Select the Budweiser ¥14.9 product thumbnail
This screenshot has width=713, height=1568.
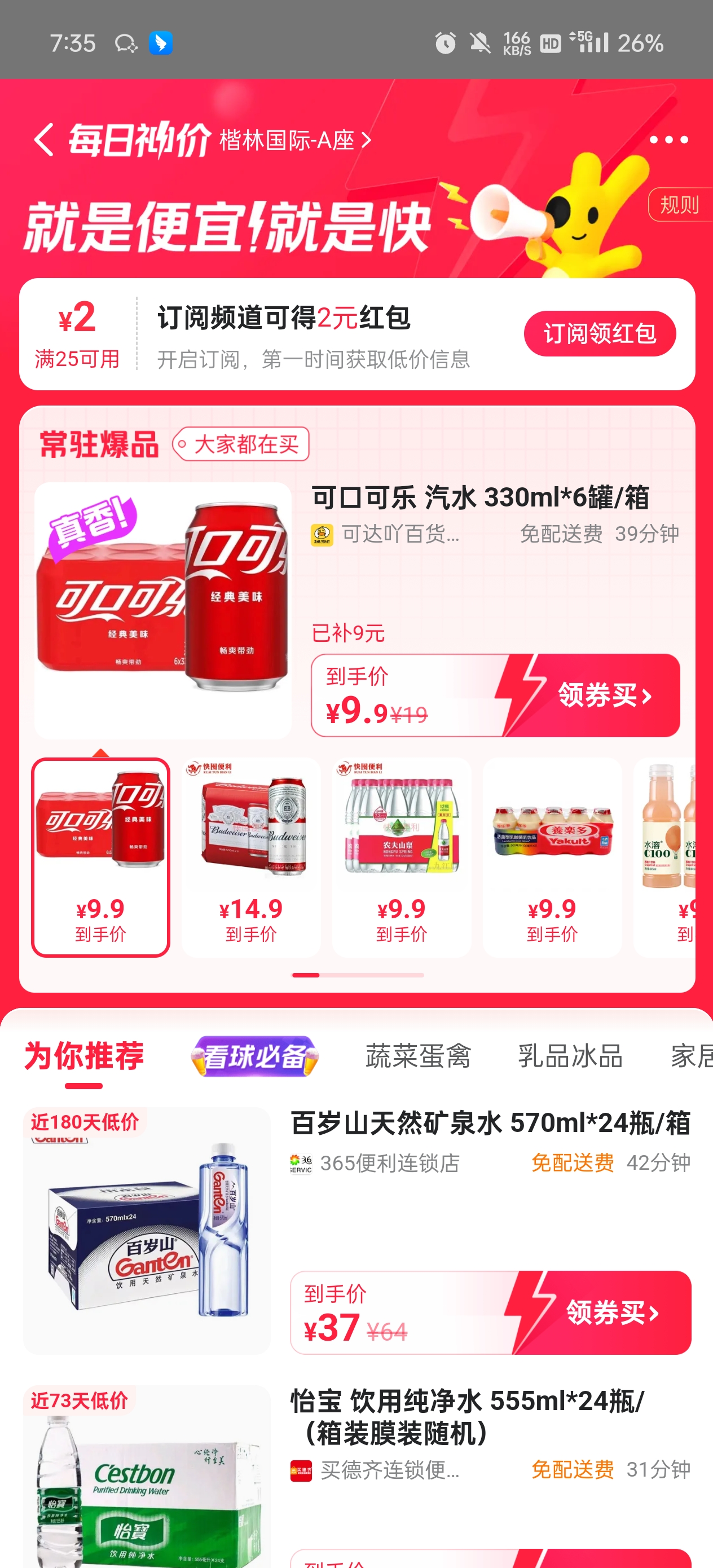(251, 856)
